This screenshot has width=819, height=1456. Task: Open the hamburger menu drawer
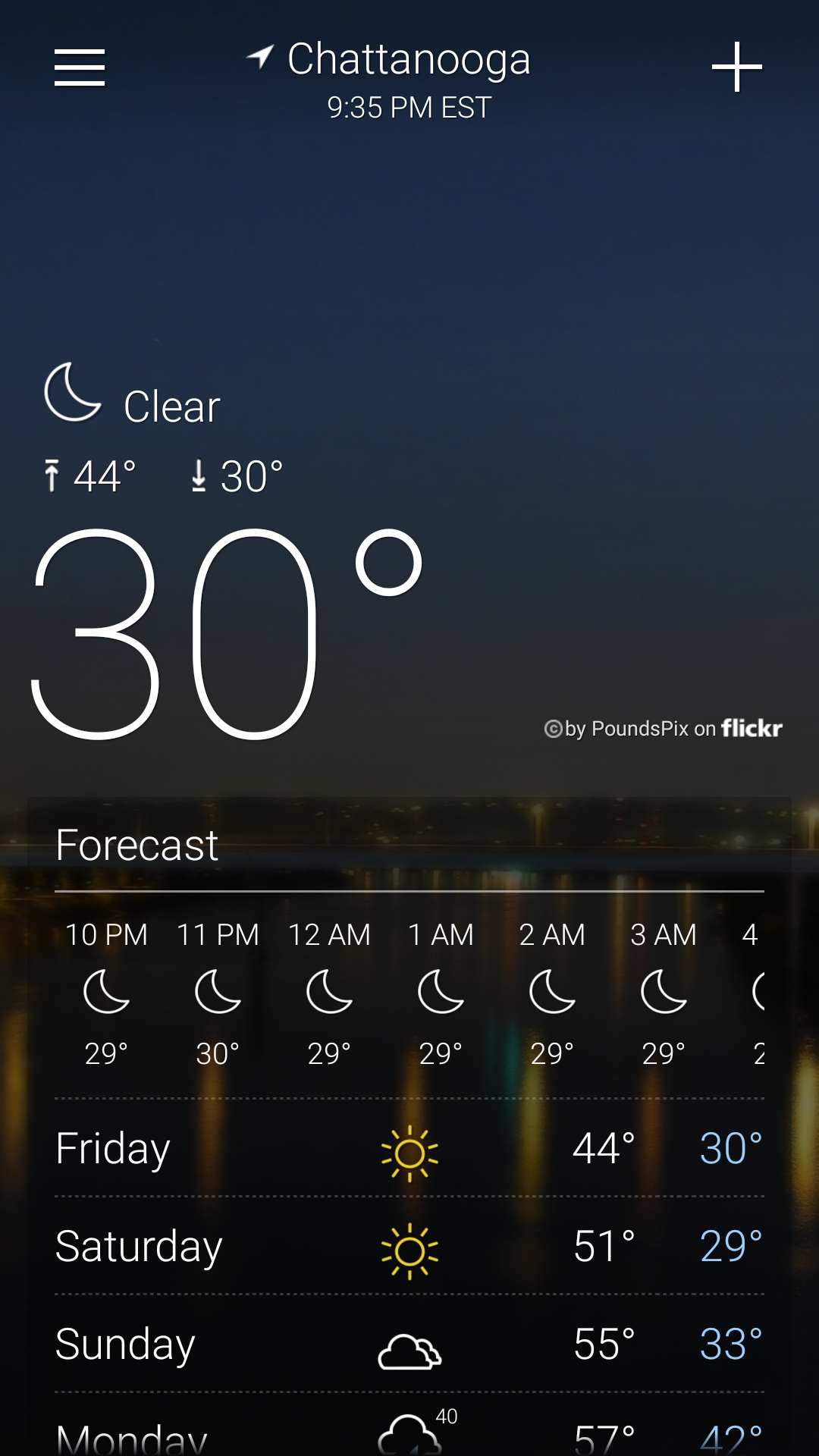tap(80, 67)
